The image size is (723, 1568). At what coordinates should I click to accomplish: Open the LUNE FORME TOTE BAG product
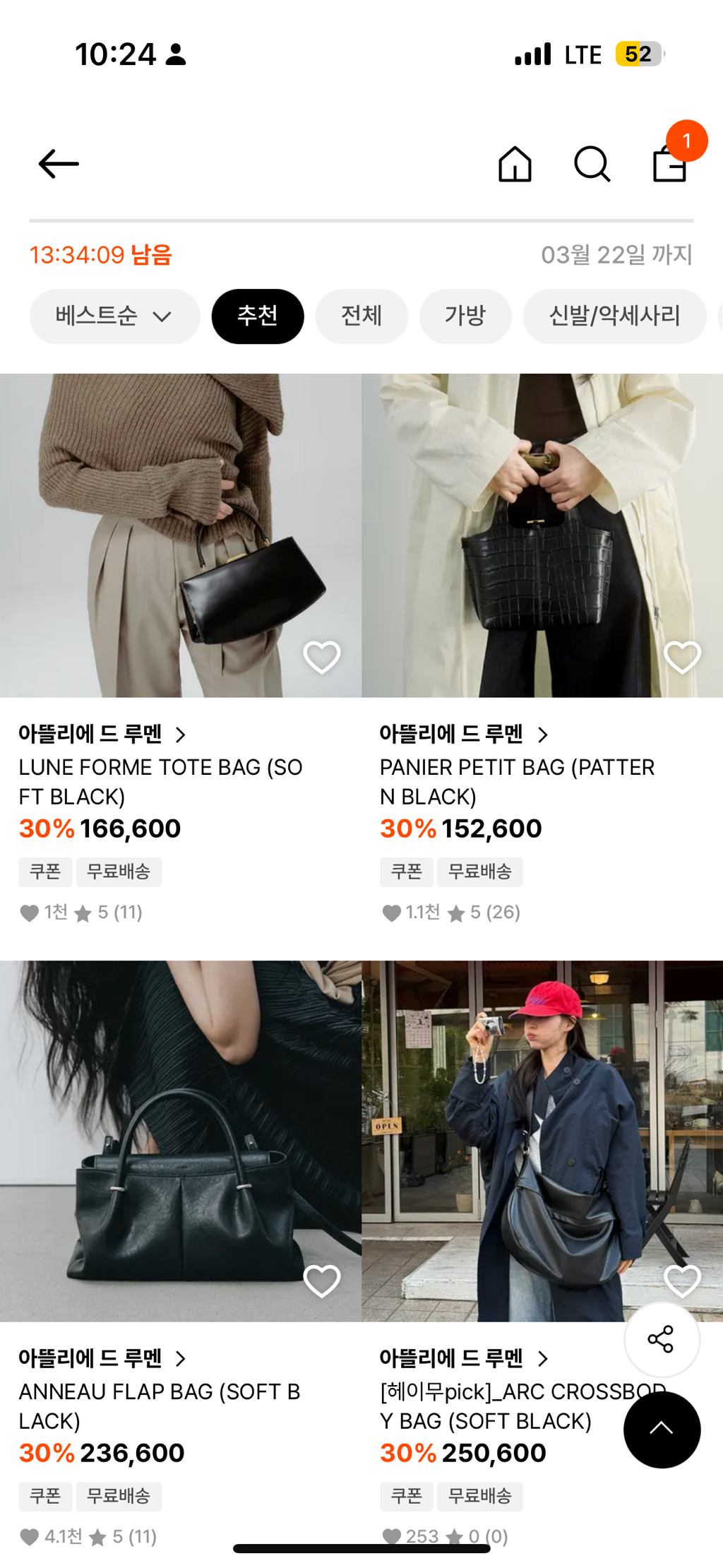[x=180, y=535]
